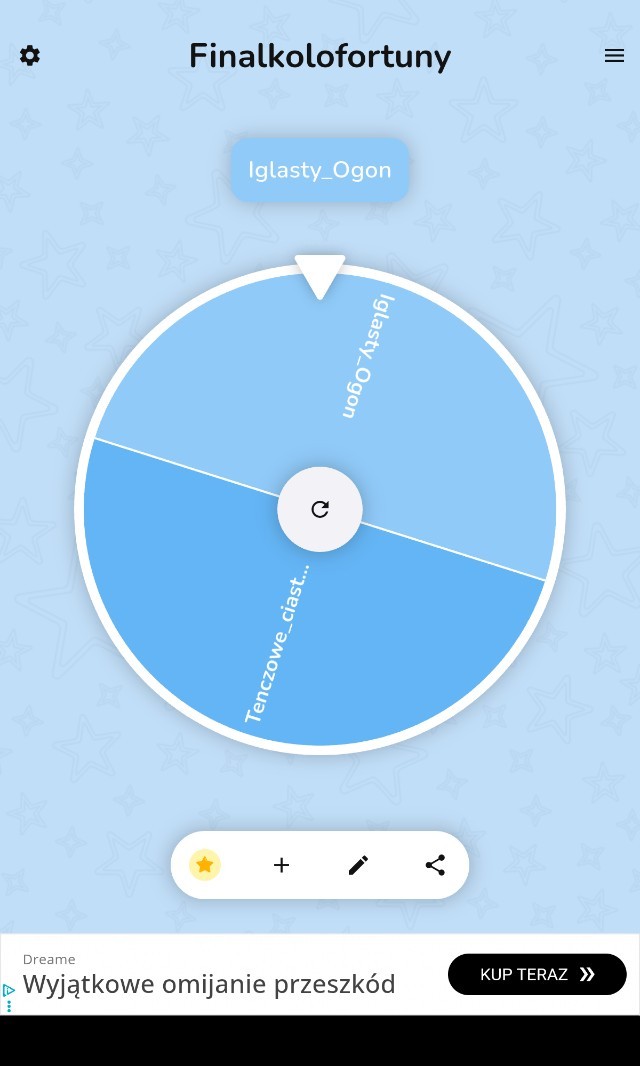640x1066 pixels.
Task: Open the Dreame ad banner
Action: [210, 976]
